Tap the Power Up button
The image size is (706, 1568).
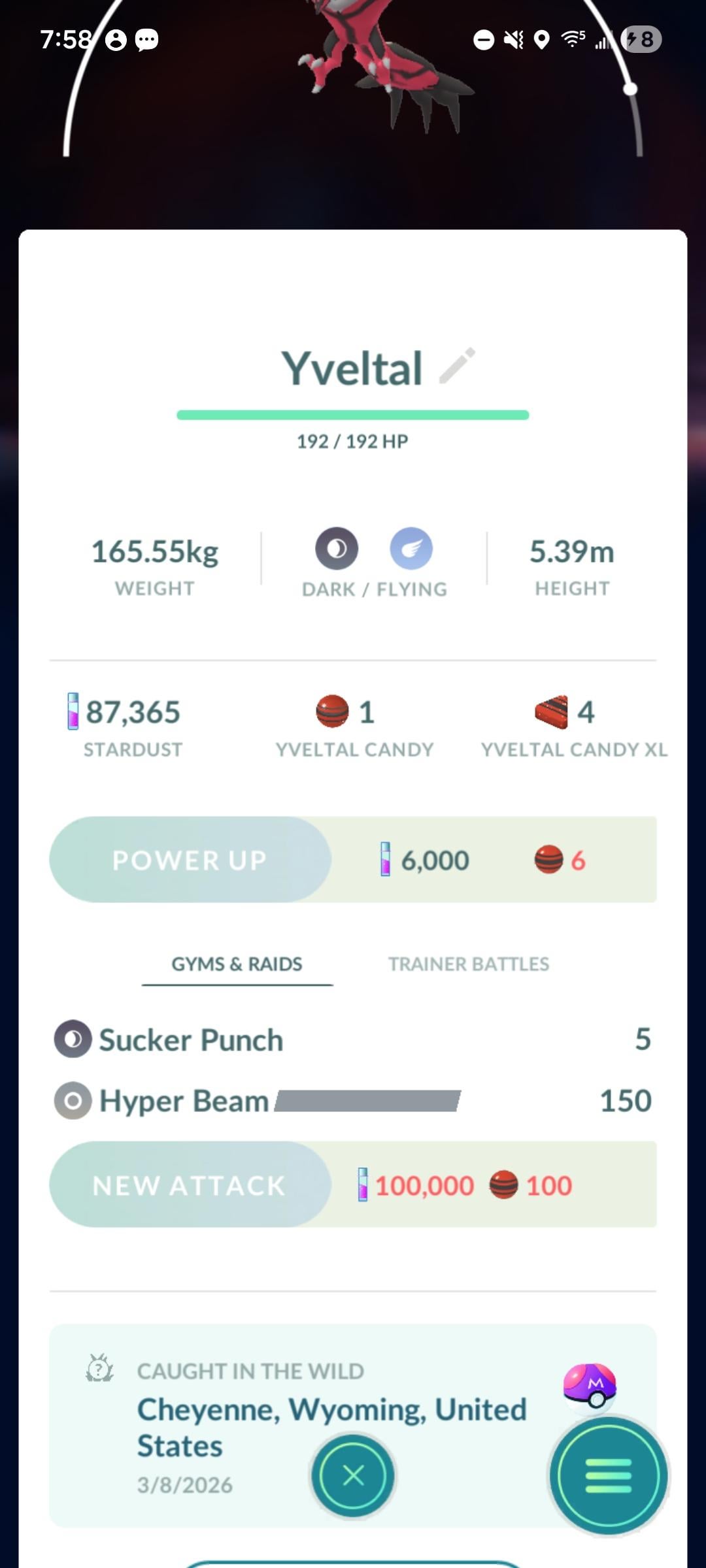click(x=190, y=860)
